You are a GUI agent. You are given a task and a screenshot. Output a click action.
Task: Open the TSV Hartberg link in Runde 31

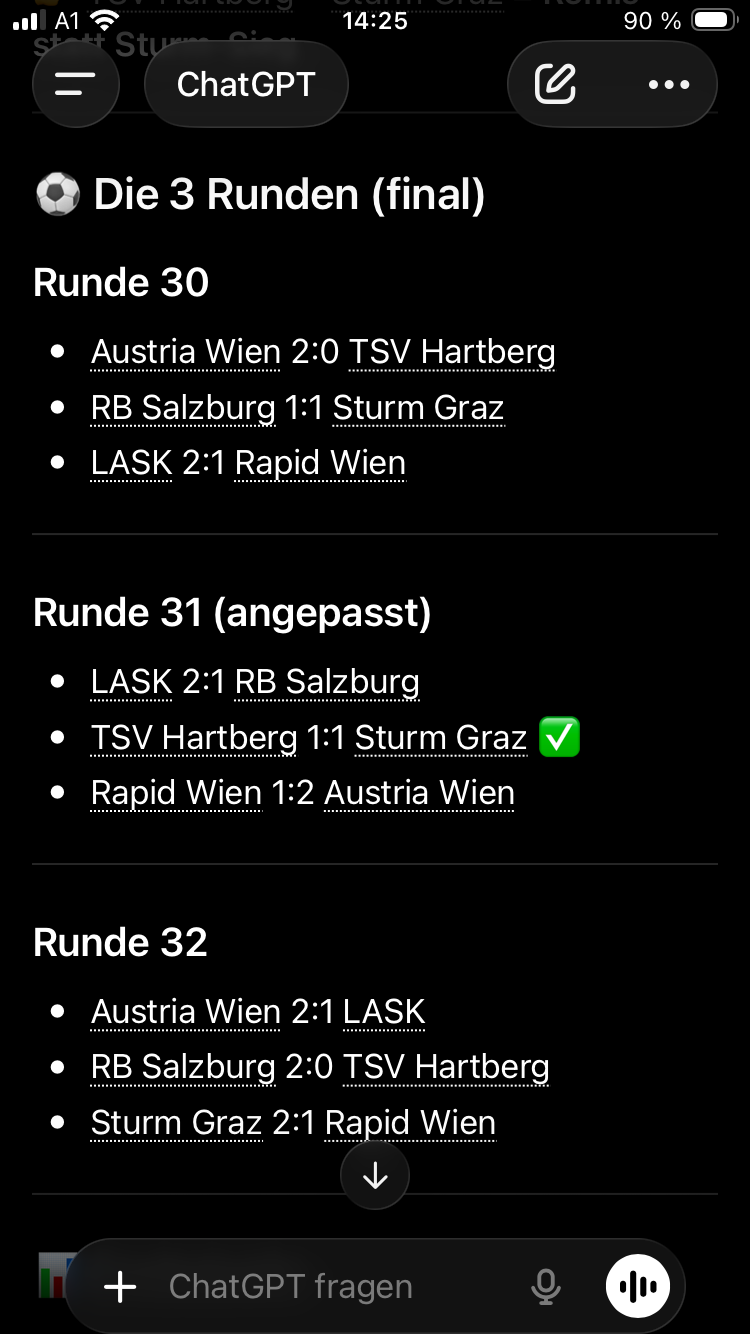click(x=194, y=738)
